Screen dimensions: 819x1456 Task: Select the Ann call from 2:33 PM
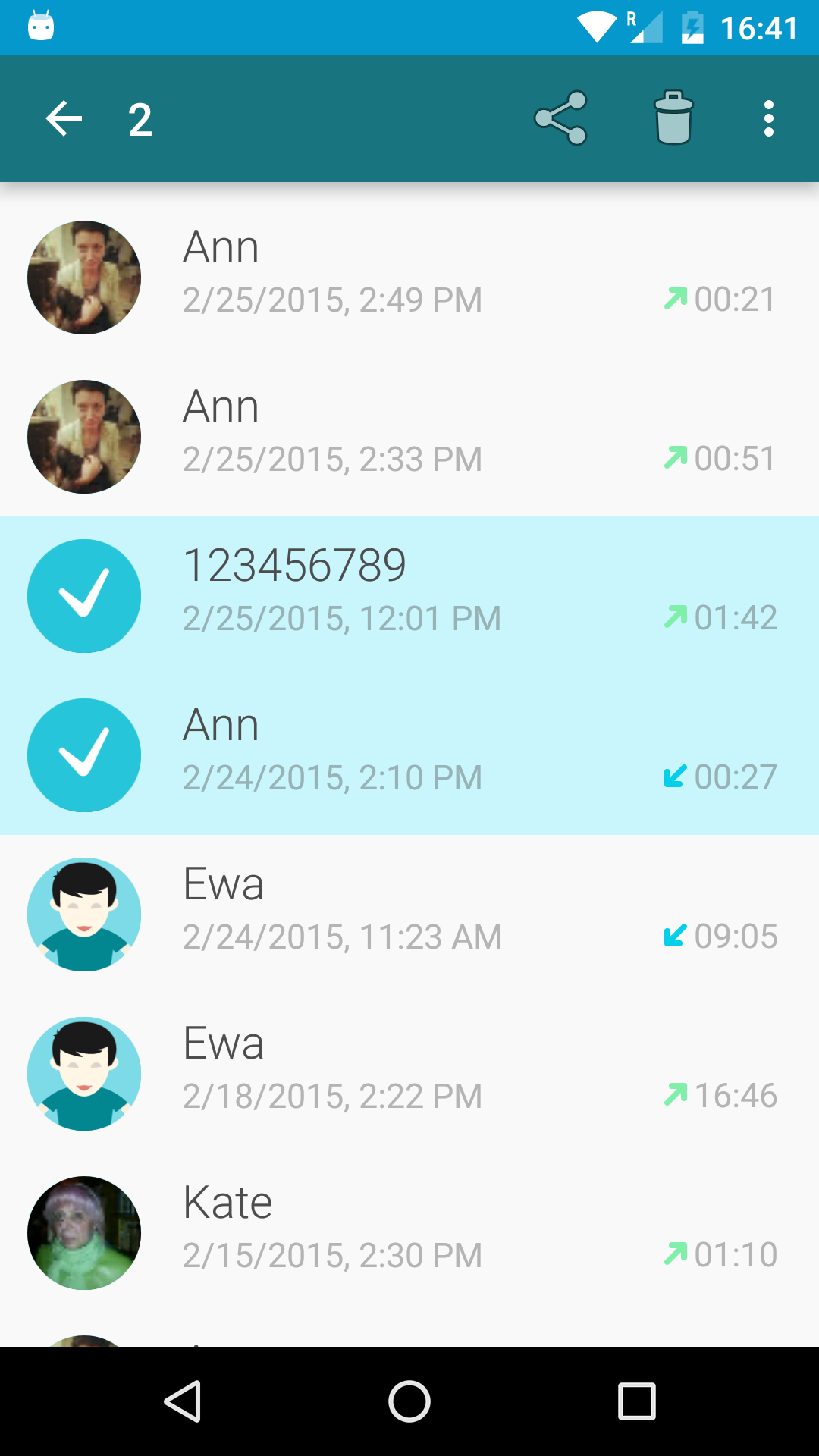coord(409,437)
